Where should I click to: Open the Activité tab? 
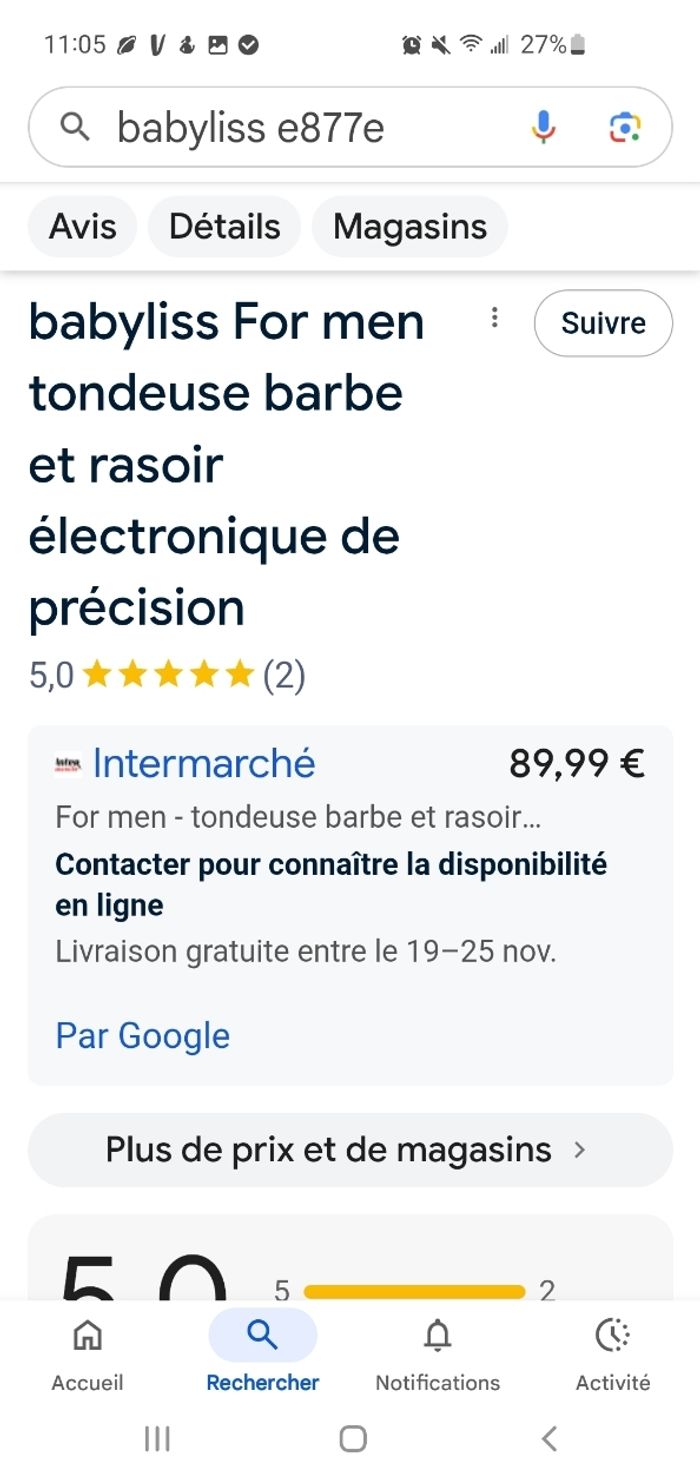tap(613, 1355)
